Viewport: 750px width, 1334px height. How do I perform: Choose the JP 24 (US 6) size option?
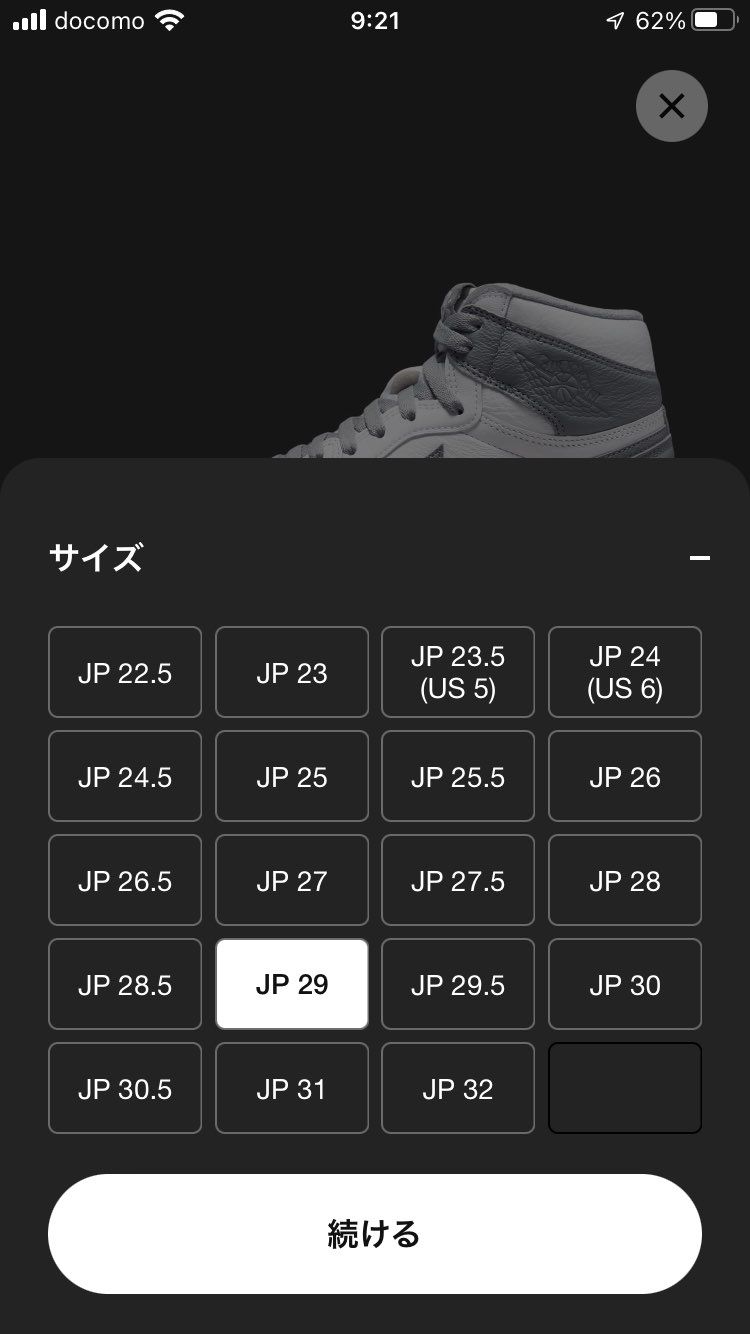[624, 672]
